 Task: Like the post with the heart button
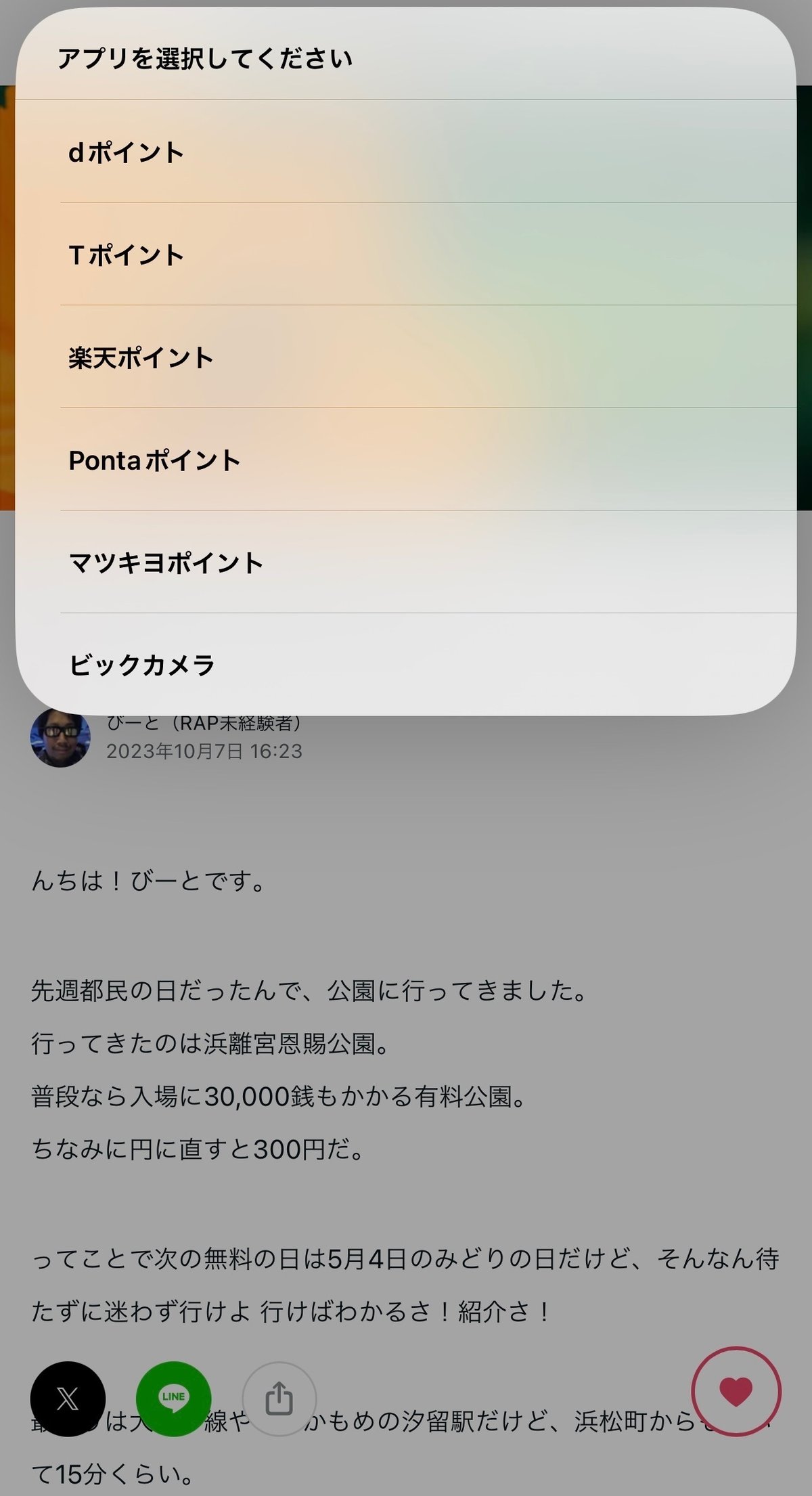coord(736,1392)
